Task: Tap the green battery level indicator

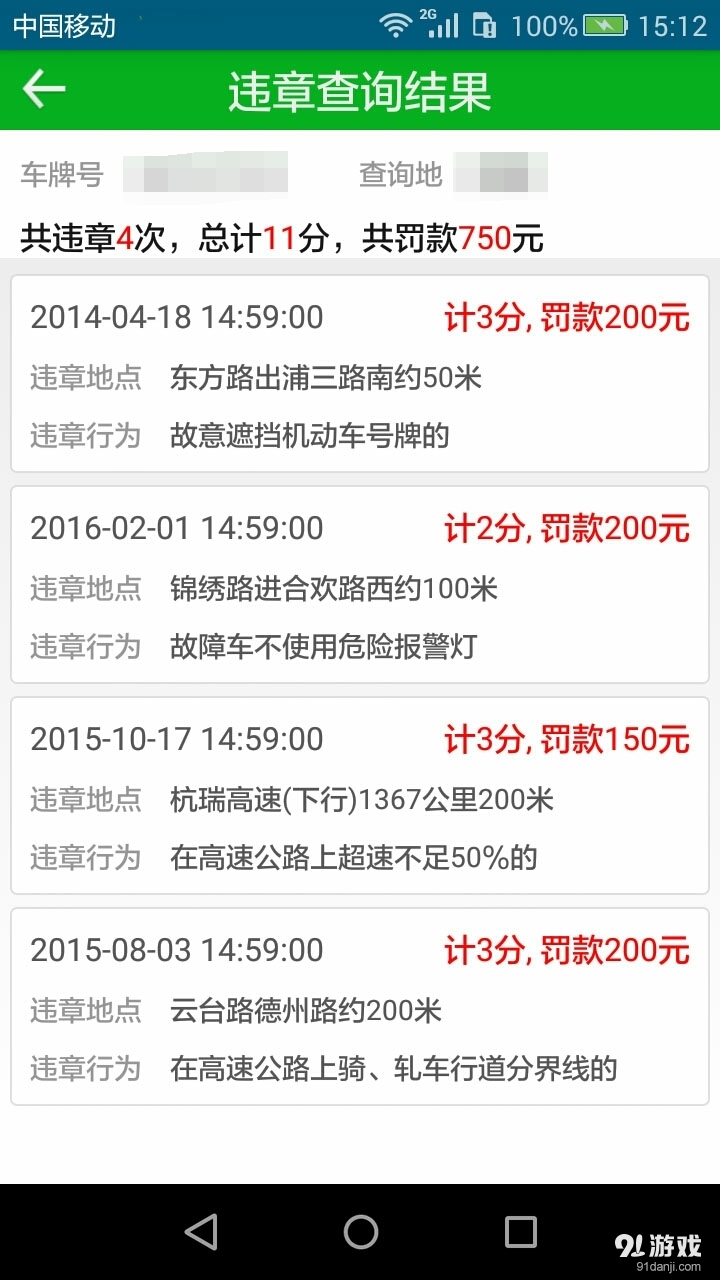Action: coord(606,26)
